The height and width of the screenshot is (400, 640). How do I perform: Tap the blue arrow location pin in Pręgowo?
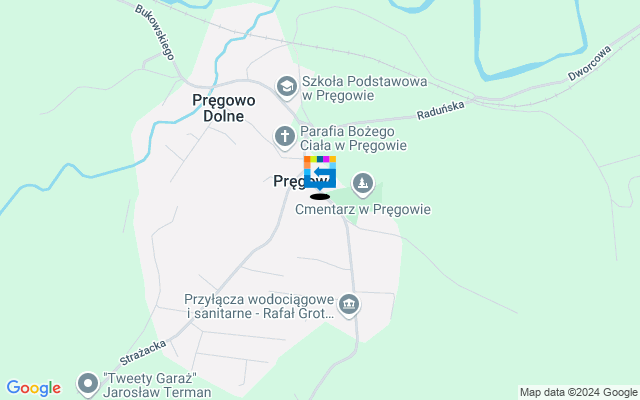pyautogui.click(x=320, y=174)
